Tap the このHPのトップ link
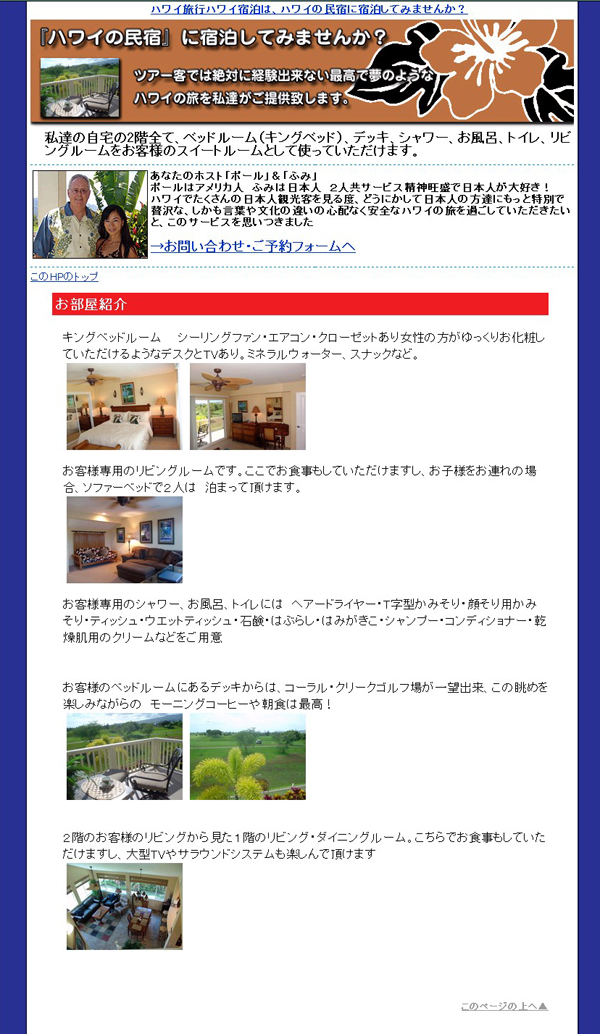600x1034 pixels. pyautogui.click(x=64, y=276)
